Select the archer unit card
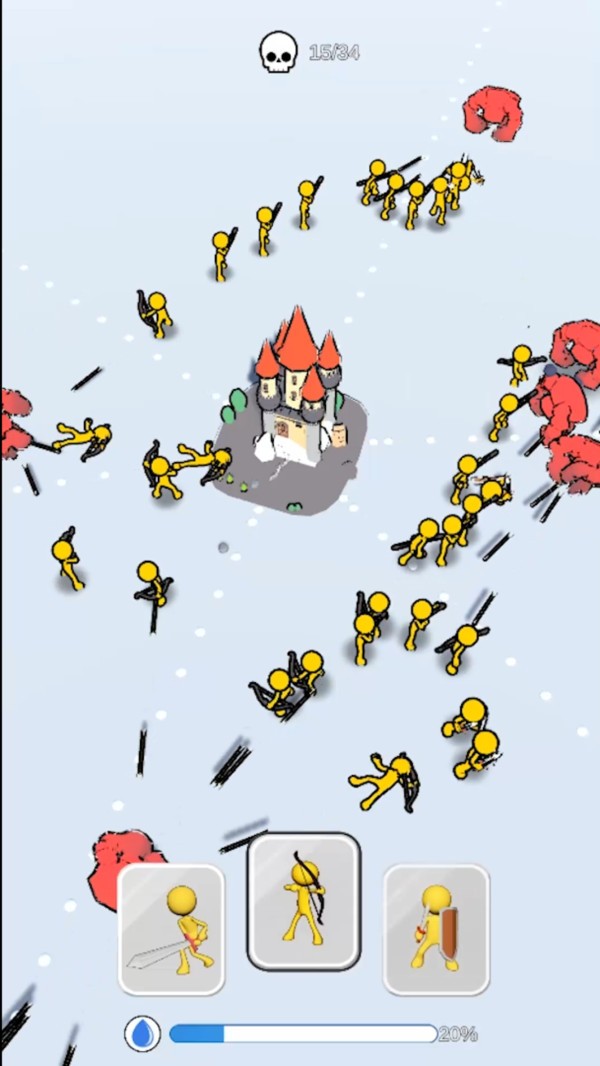 [304, 903]
